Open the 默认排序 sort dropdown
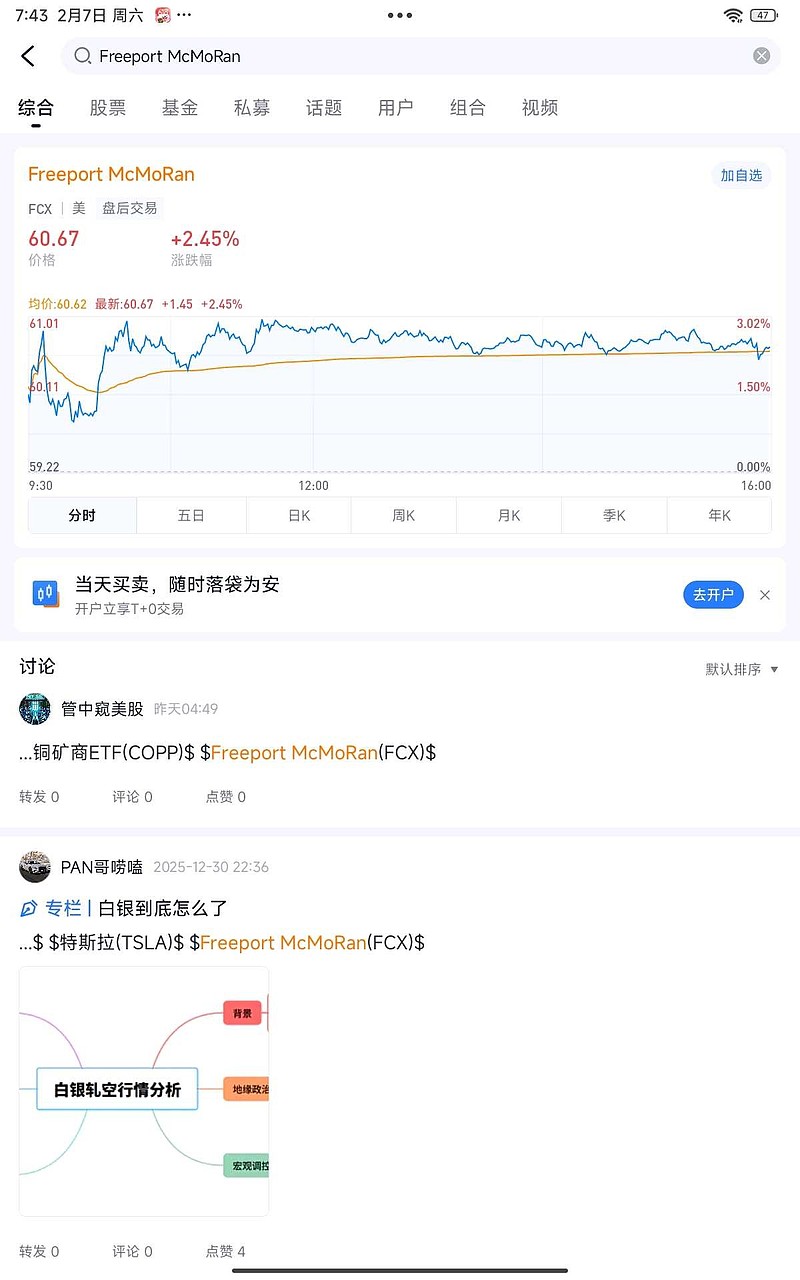The height and width of the screenshot is (1280, 800). tap(740, 669)
